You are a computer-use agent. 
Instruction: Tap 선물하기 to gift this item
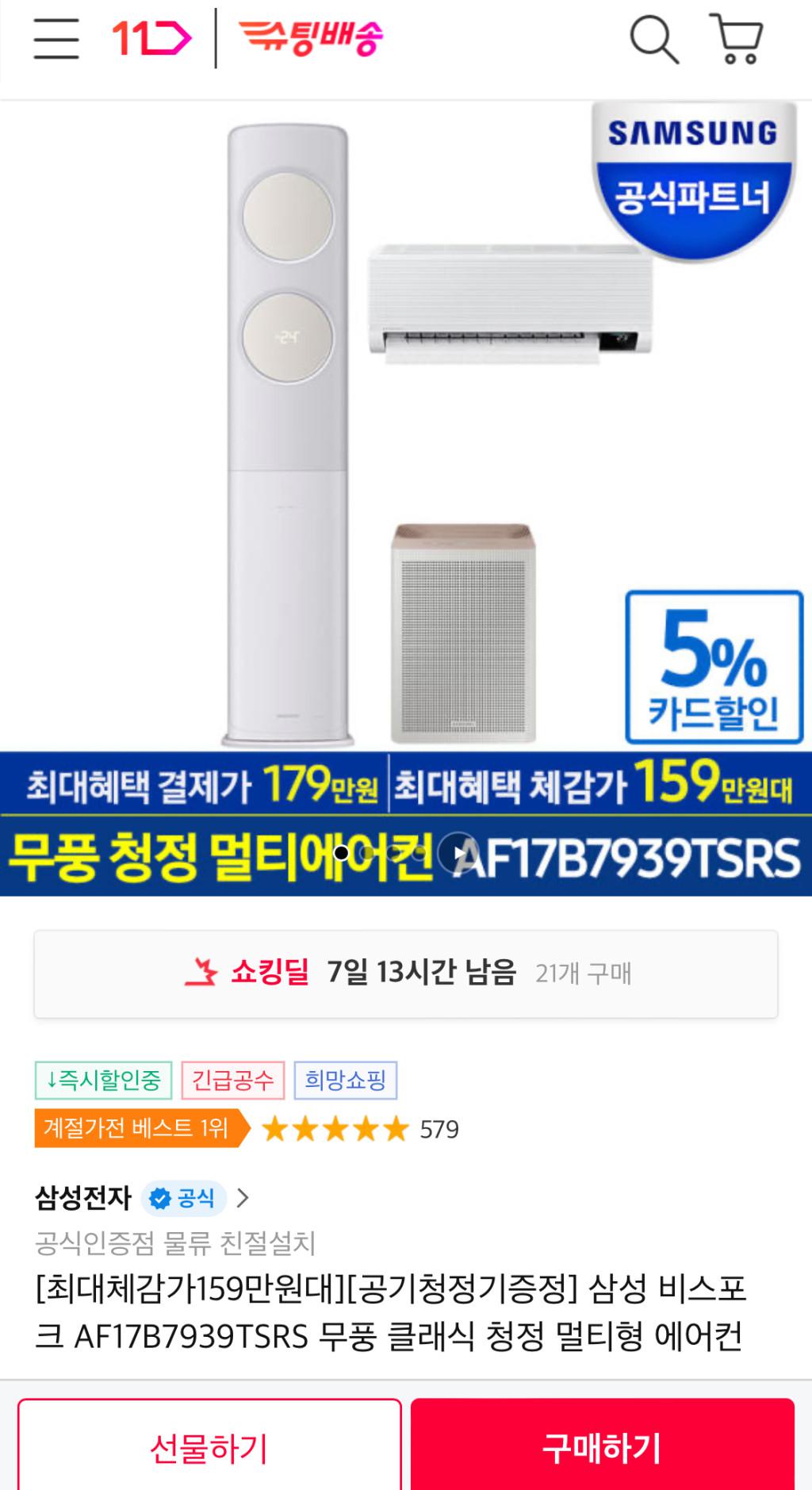click(x=209, y=1447)
